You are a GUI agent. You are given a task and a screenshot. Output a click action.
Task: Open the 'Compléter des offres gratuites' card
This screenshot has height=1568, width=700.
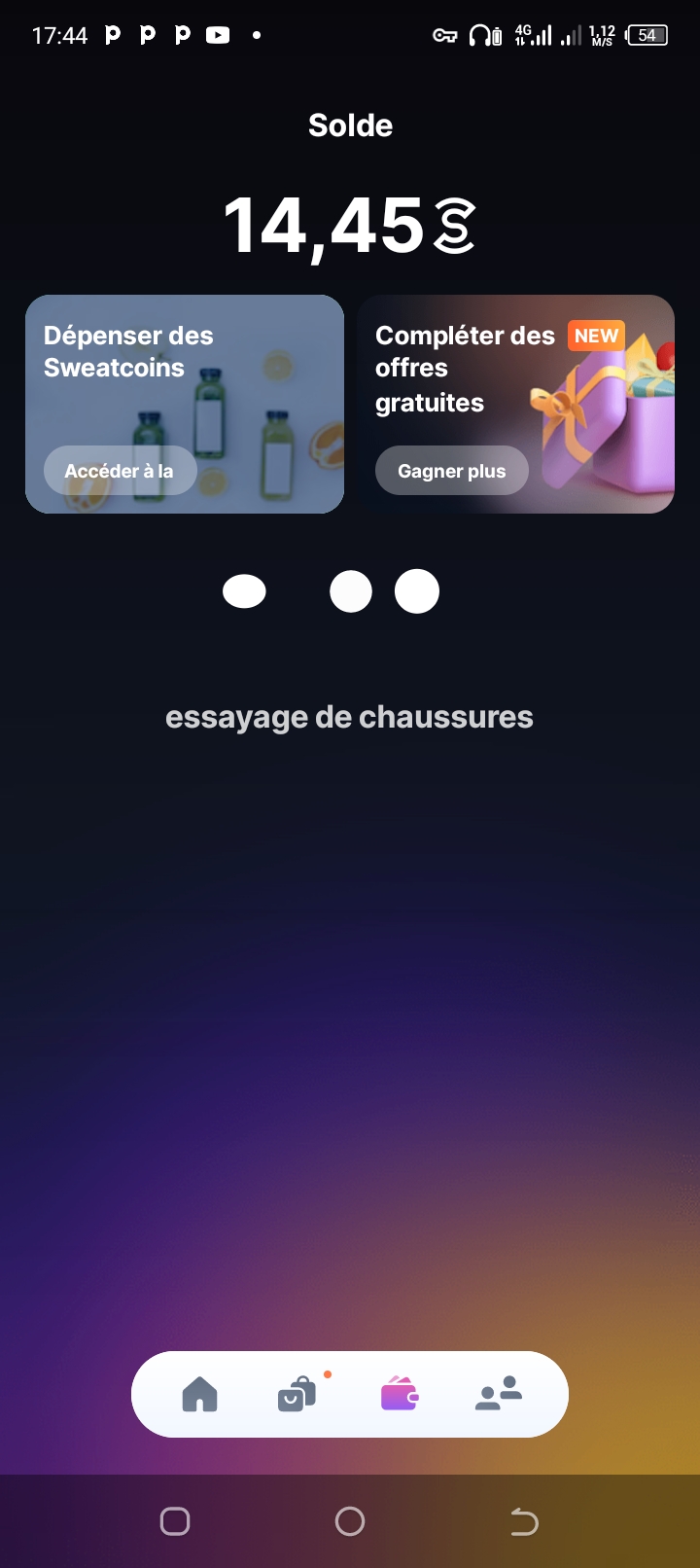[515, 404]
